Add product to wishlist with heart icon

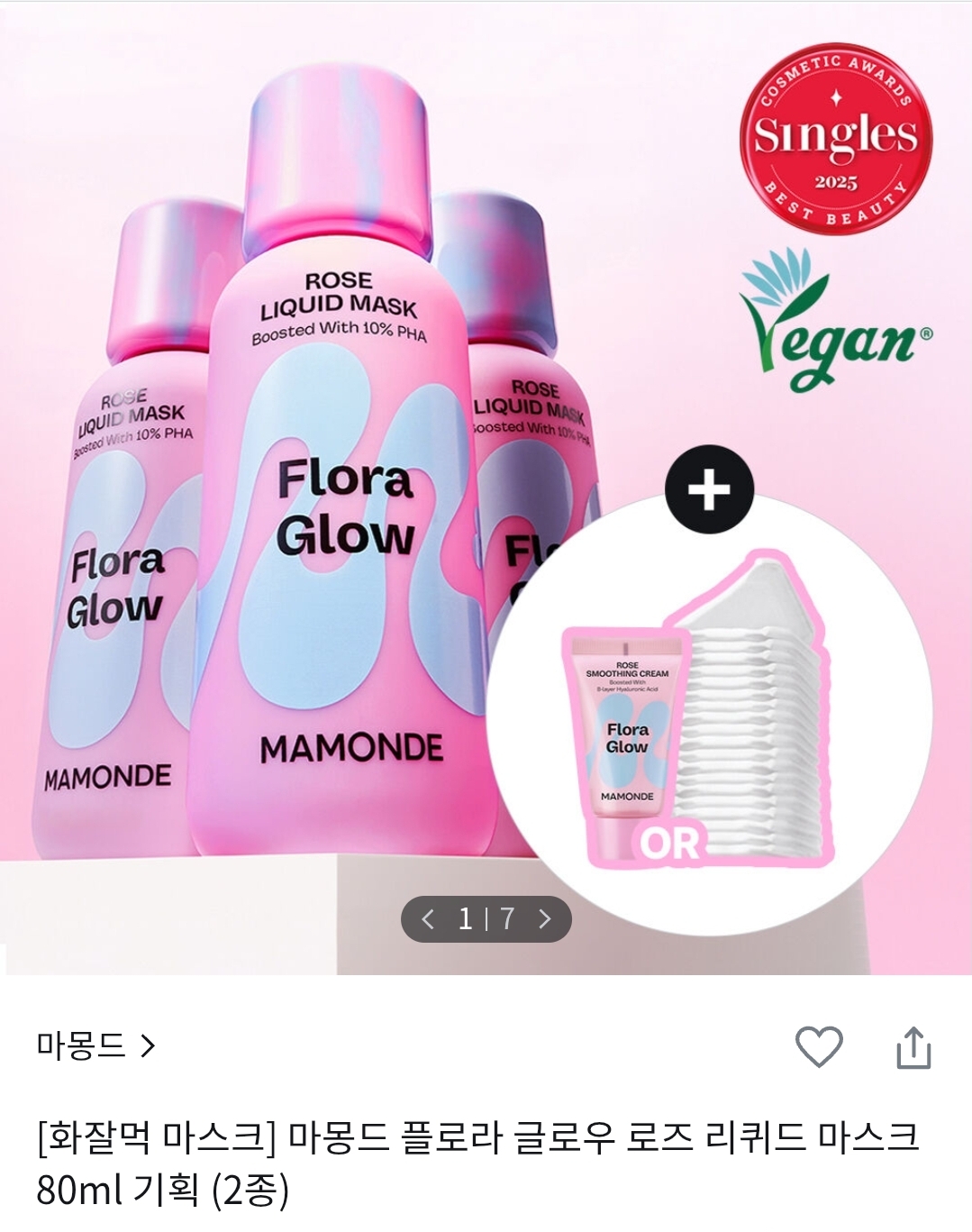(818, 1046)
